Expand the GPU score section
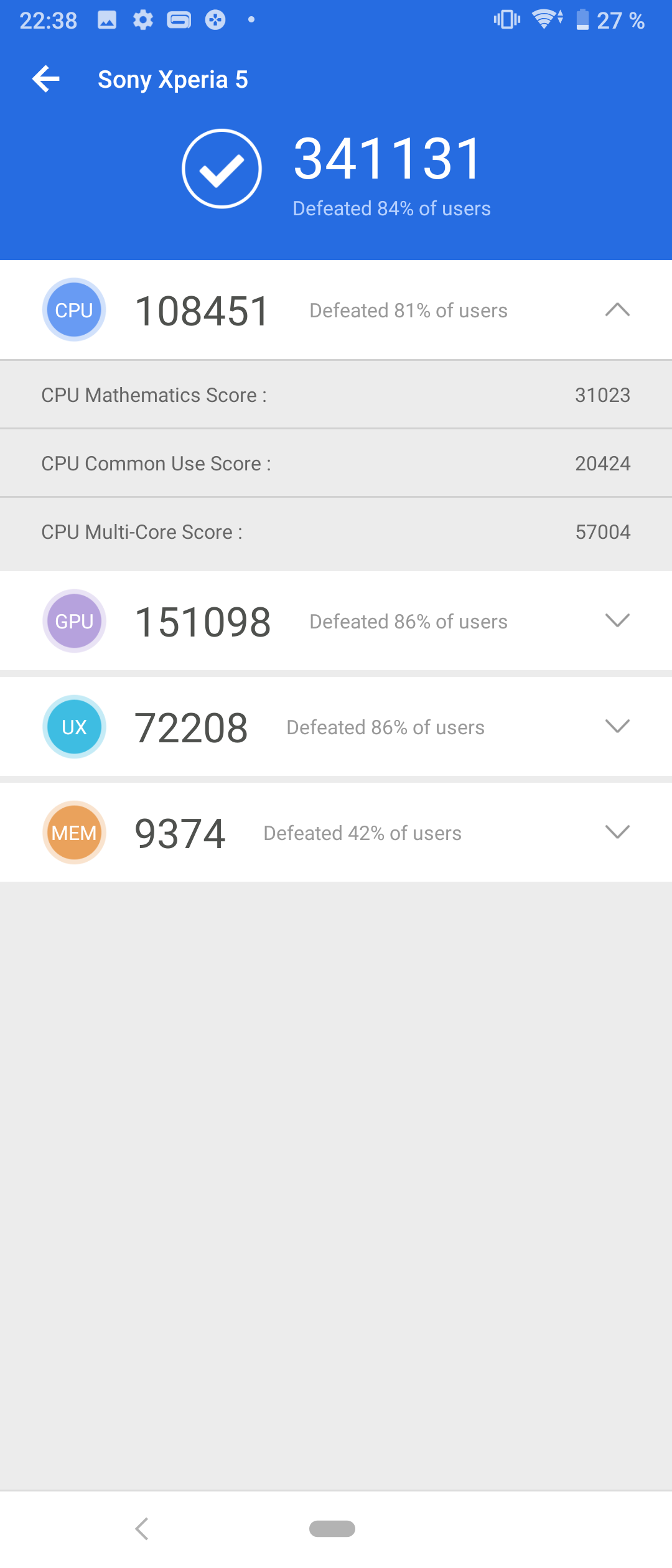Screen dimensions: 672x1568 (x=617, y=621)
